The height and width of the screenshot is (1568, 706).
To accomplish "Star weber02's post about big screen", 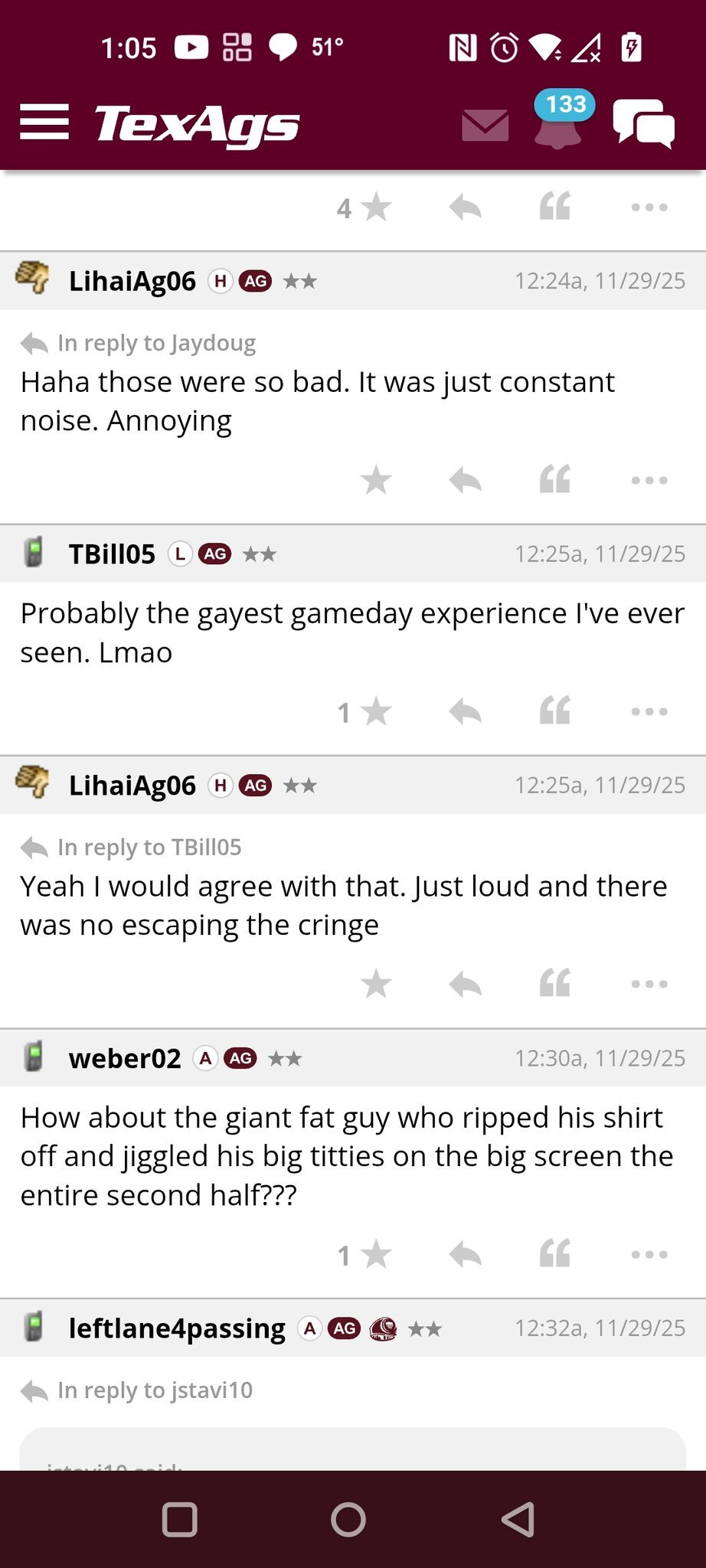I will (x=374, y=1255).
